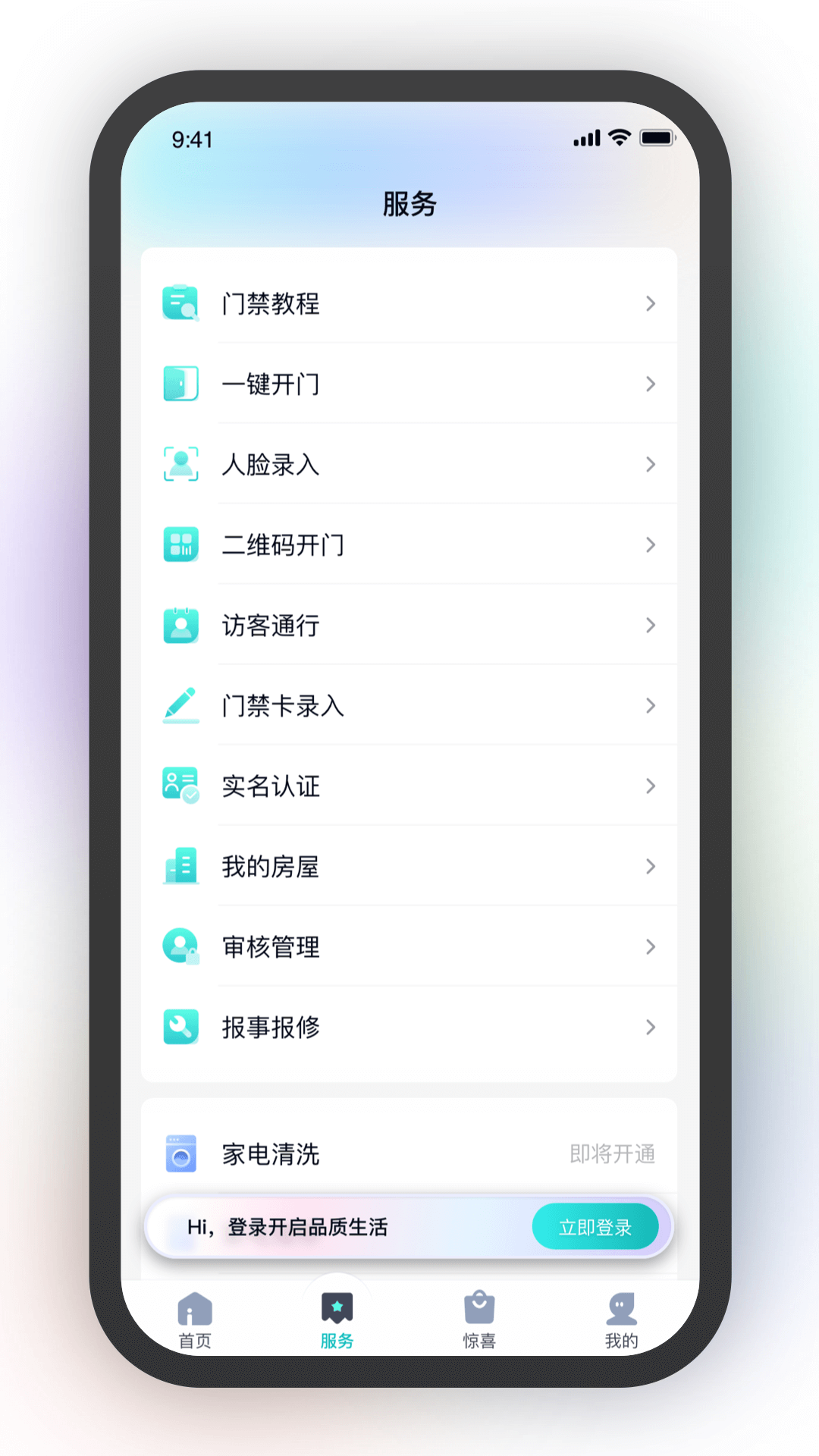Open 审核管理

point(409,946)
